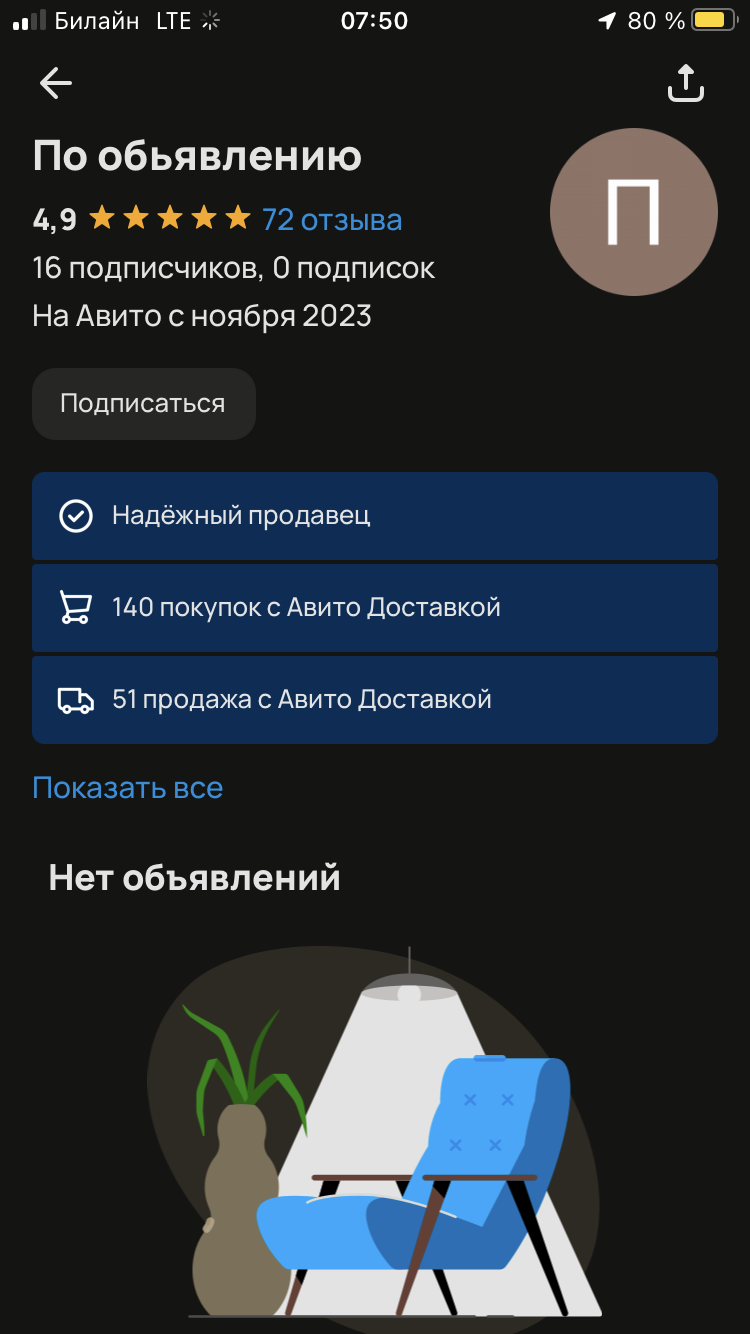Screen dimensions: 750x1334
Task: Open the Надёжный продавец badge
Action: tap(375, 516)
